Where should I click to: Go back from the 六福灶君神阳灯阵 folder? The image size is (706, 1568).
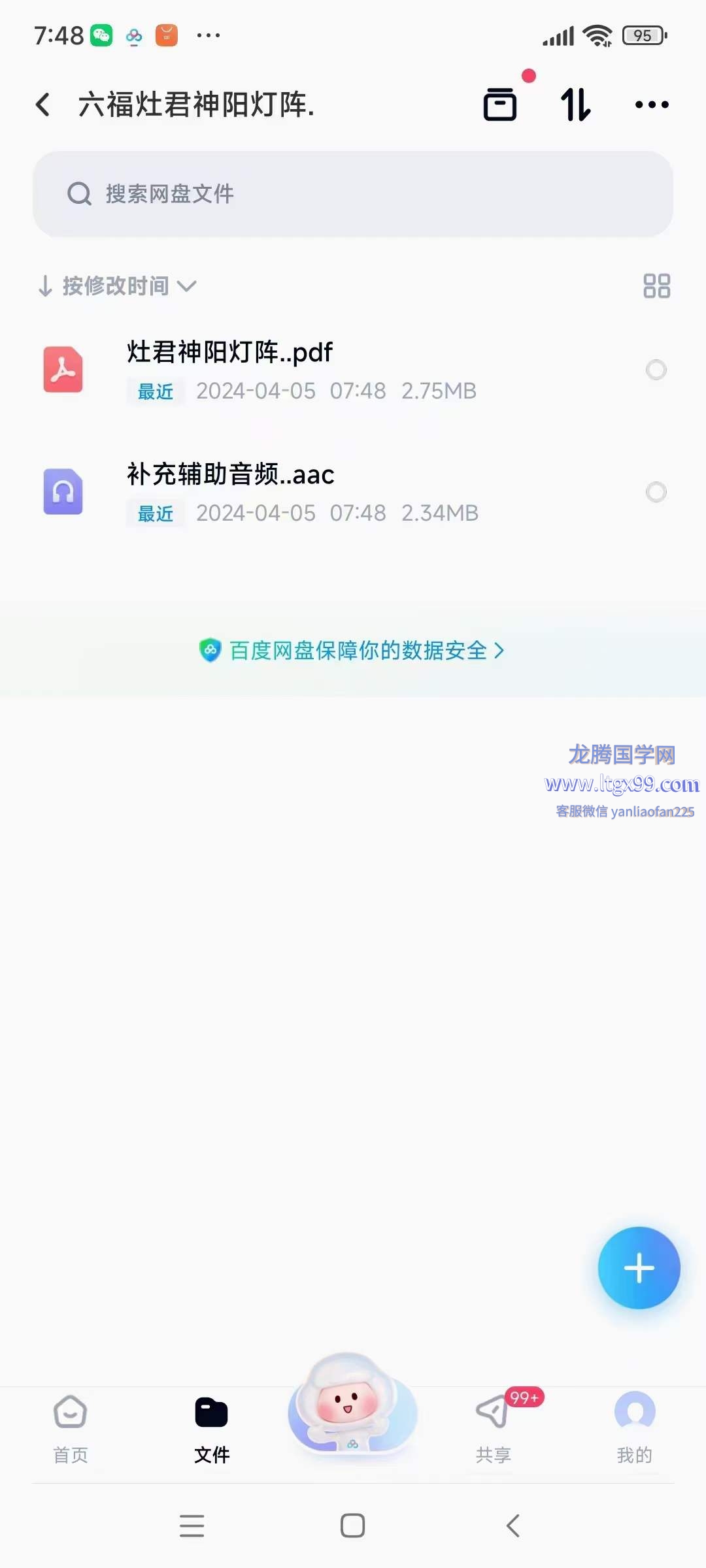pos(43,105)
